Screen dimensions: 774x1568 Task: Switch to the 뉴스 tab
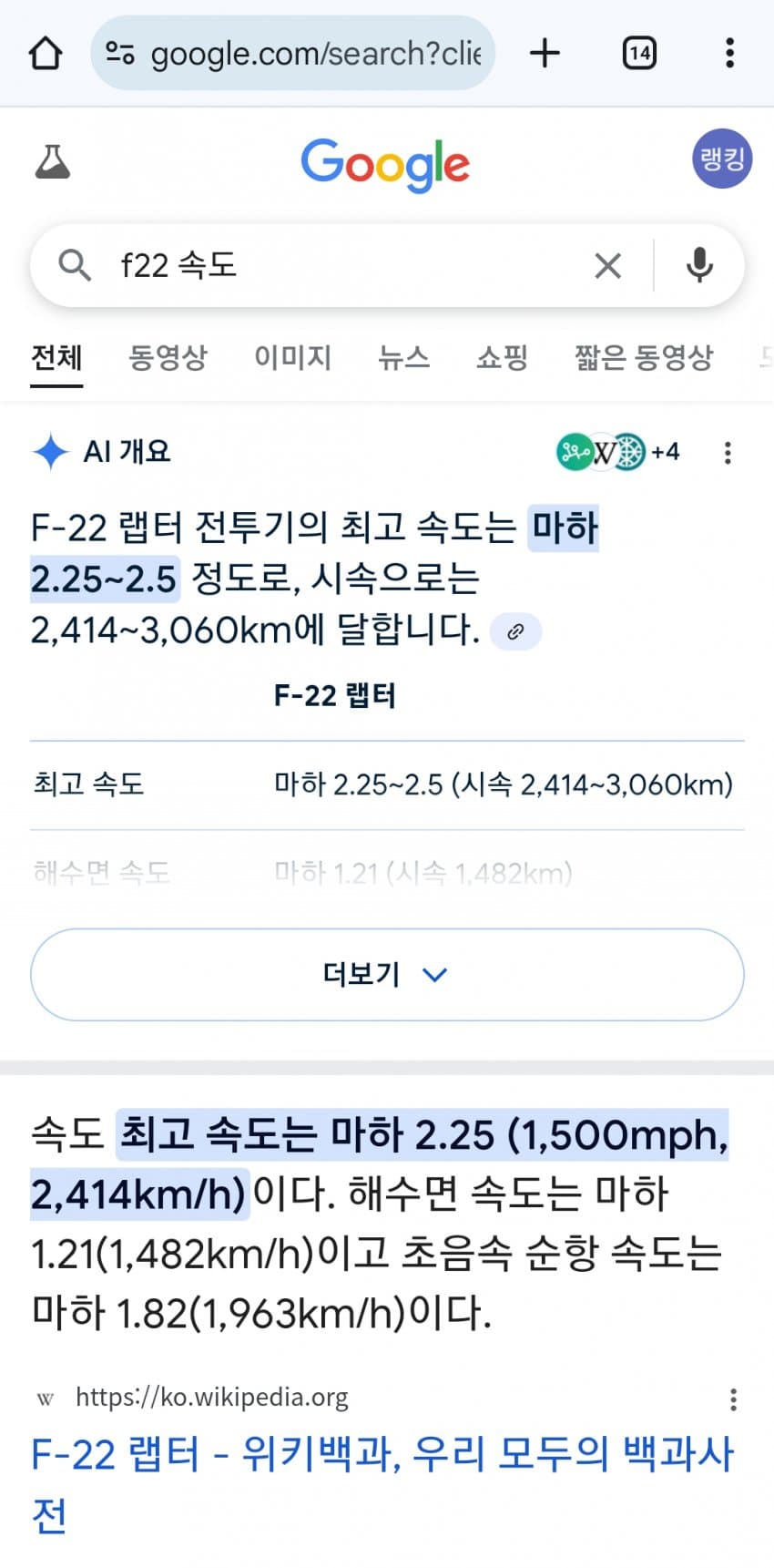pyautogui.click(x=403, y=357)
